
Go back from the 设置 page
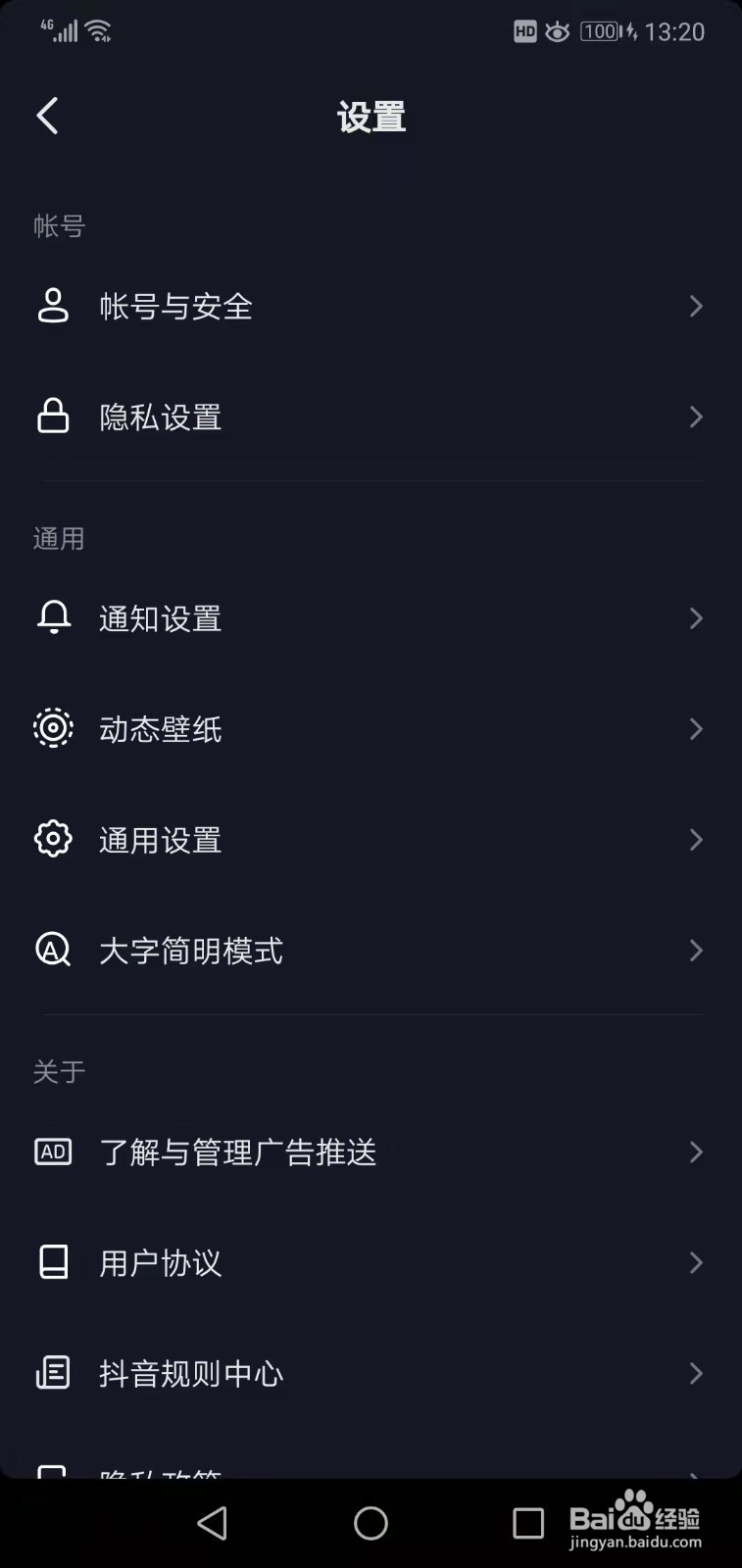point(47,116)
